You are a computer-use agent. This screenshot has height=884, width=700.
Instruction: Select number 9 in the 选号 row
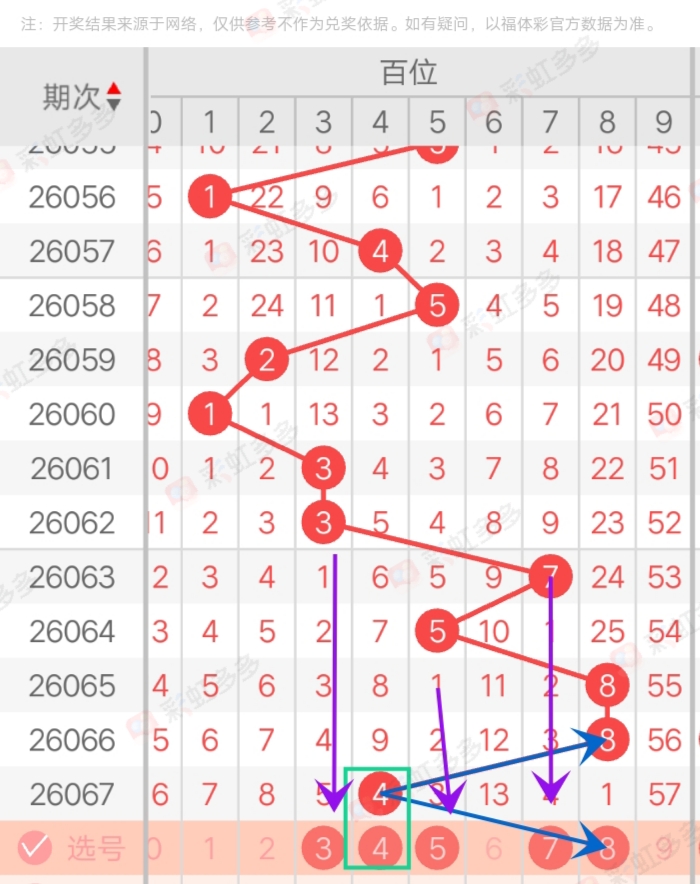(x=664, y=850)
